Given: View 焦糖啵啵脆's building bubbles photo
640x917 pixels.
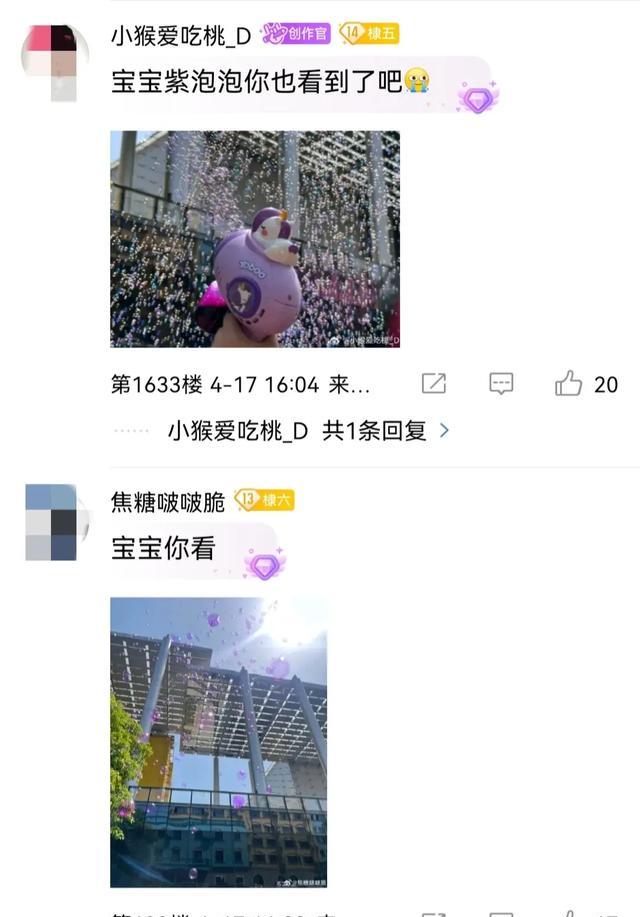Looking at the screenshot, I should (x=218, y=741).
